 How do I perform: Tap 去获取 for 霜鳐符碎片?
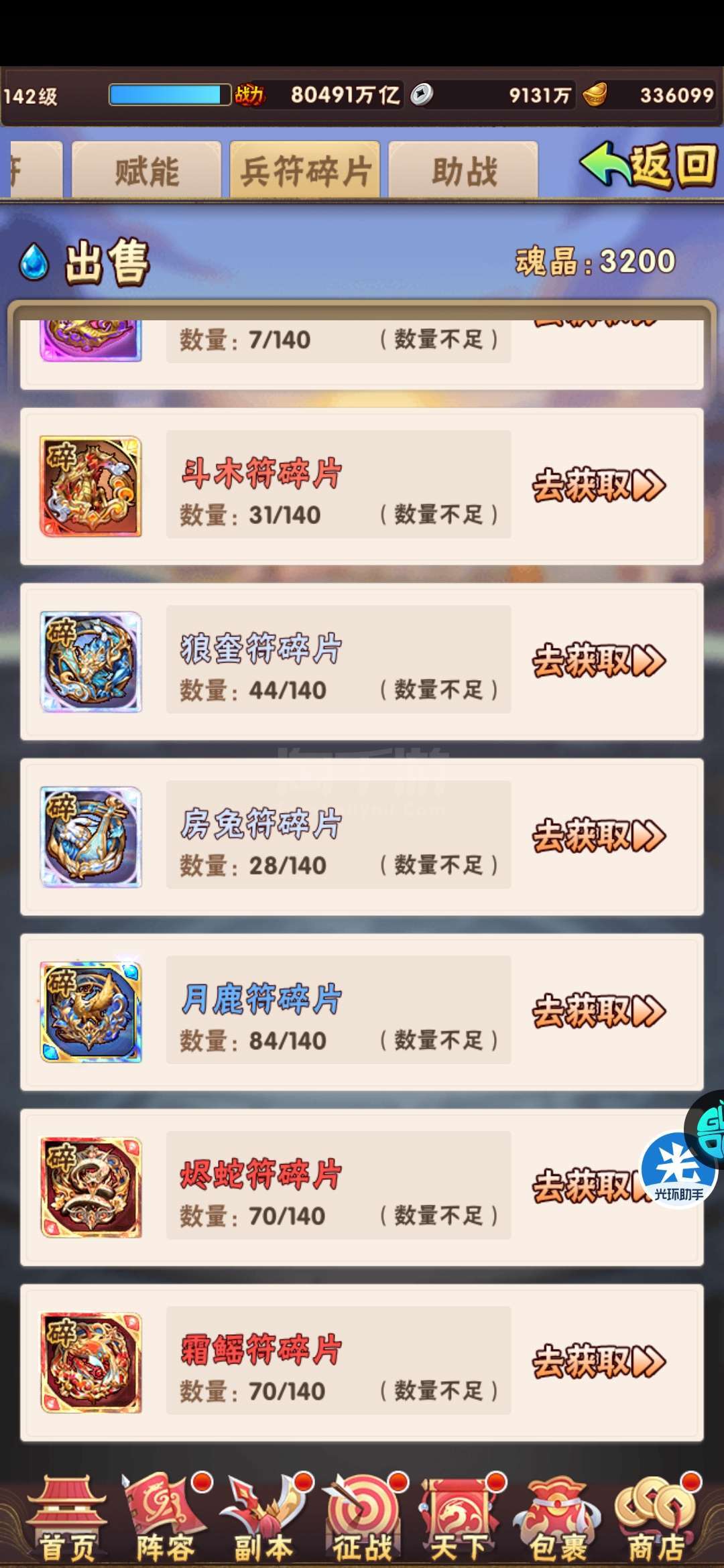click(599, 1362)
